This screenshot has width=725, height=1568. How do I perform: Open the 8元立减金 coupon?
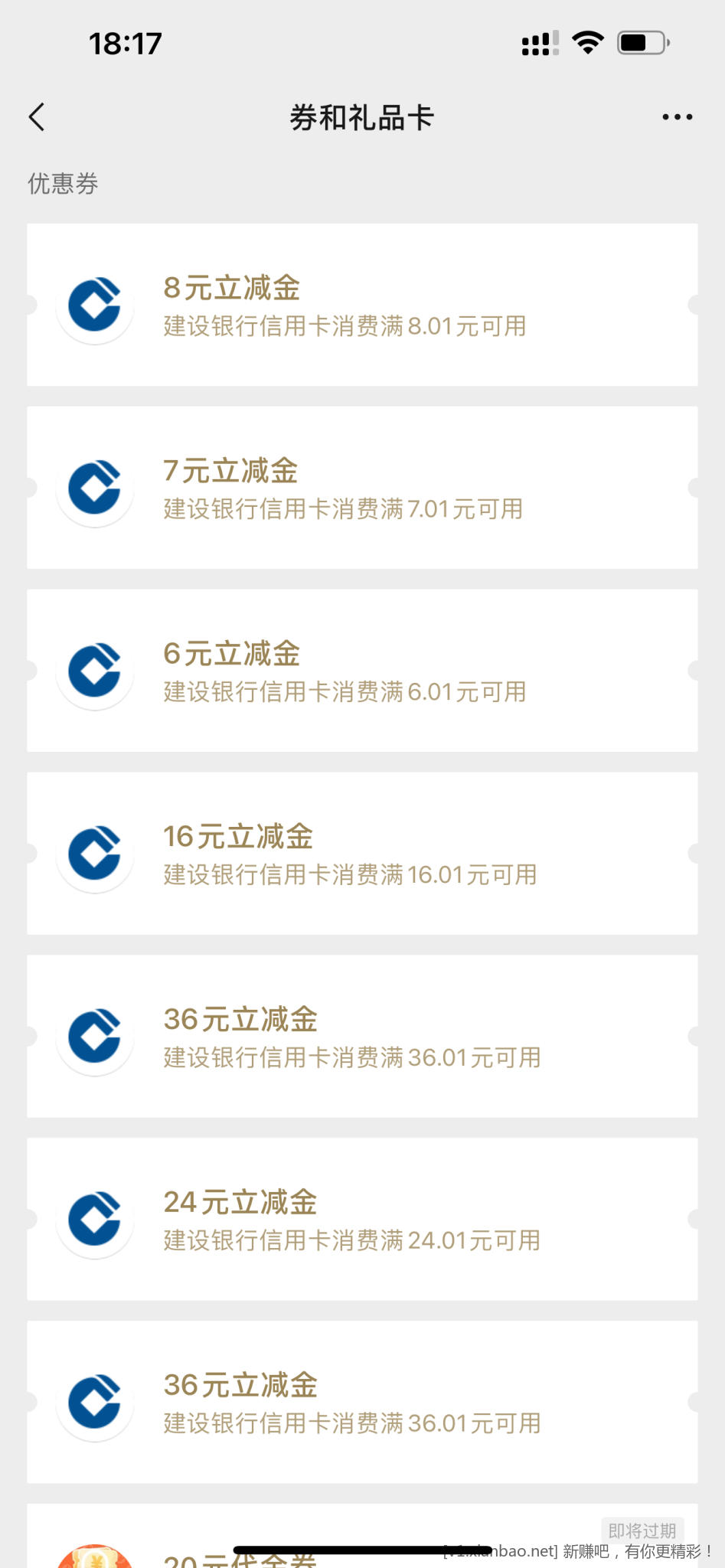tap(362, 305)
